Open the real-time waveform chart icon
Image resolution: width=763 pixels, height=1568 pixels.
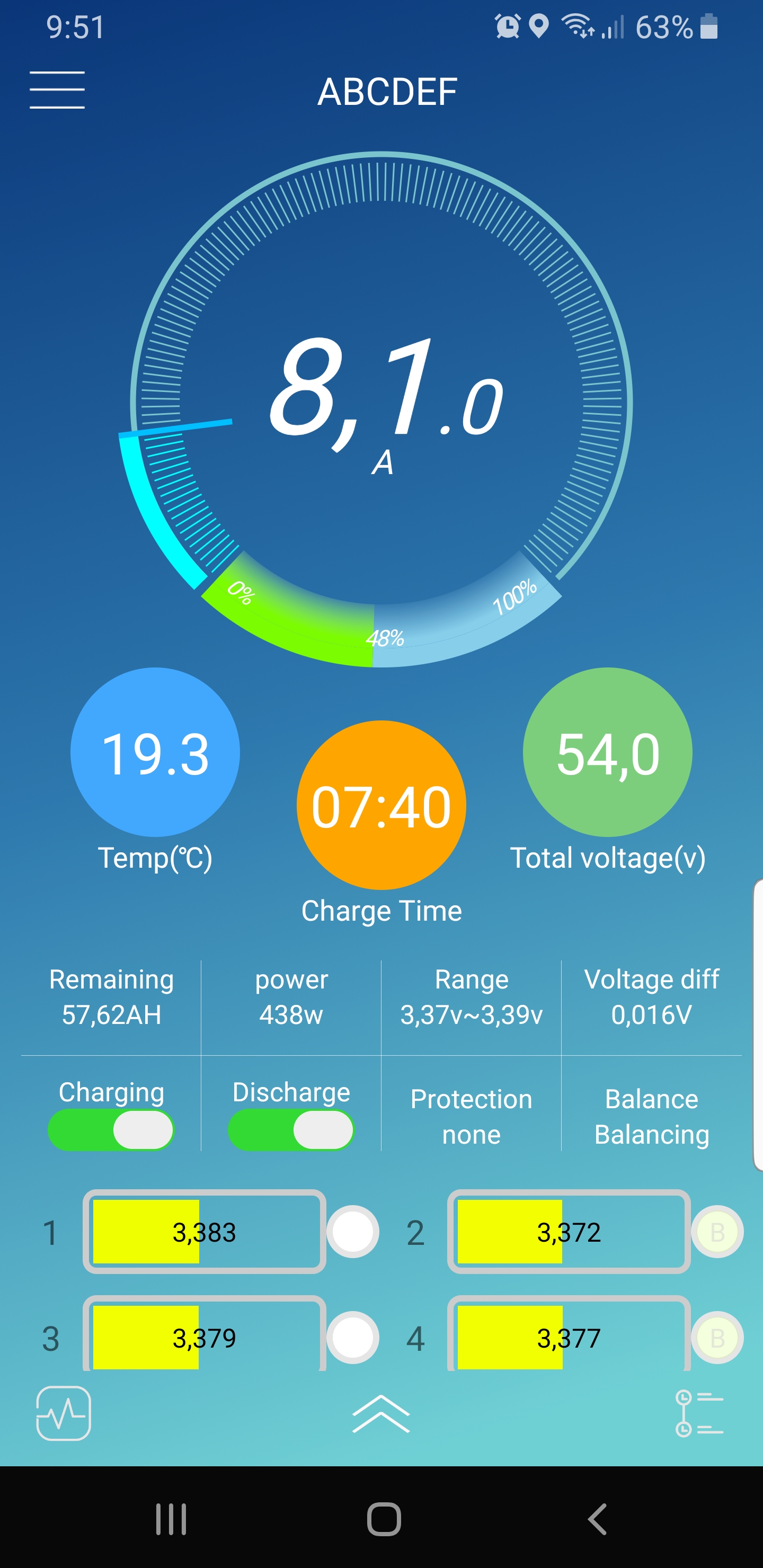coord(64,1413)
